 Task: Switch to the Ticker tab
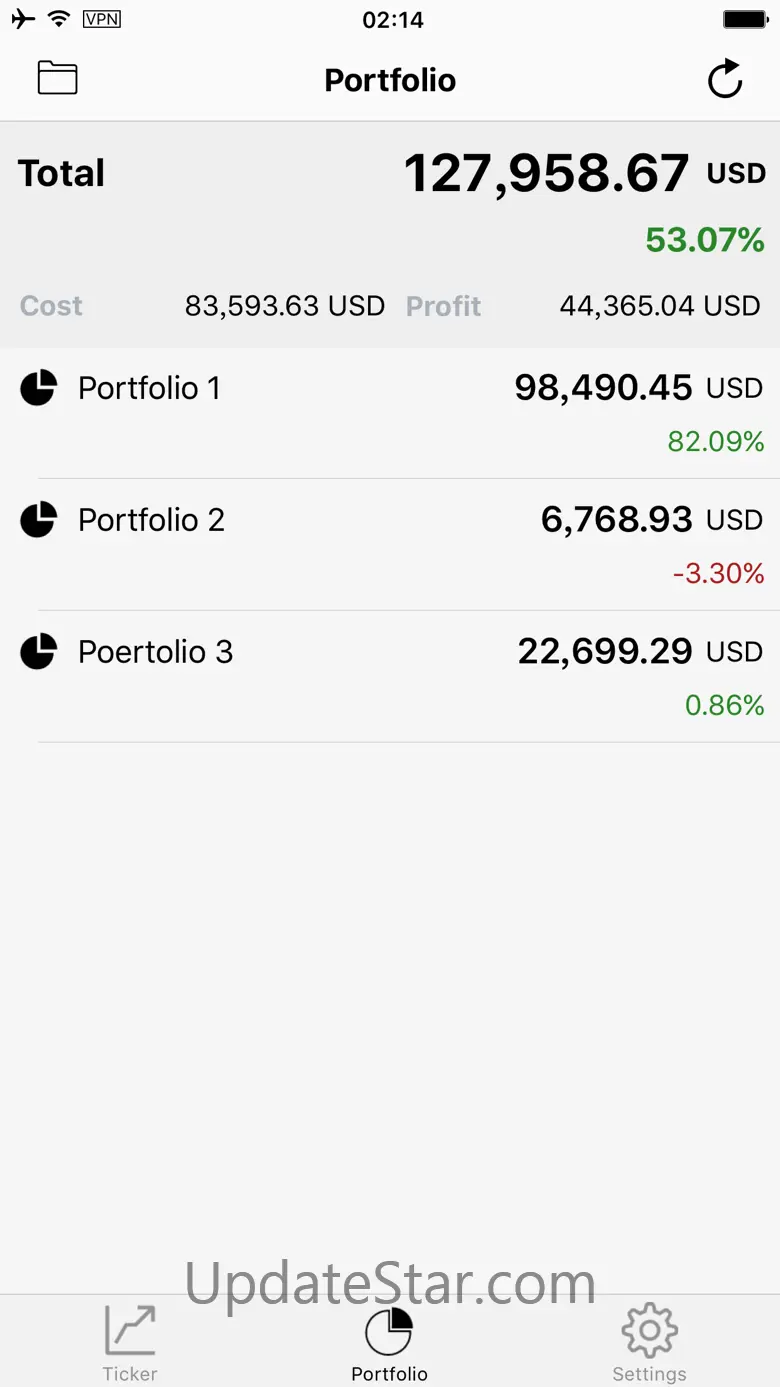(x=130, y=1342)
